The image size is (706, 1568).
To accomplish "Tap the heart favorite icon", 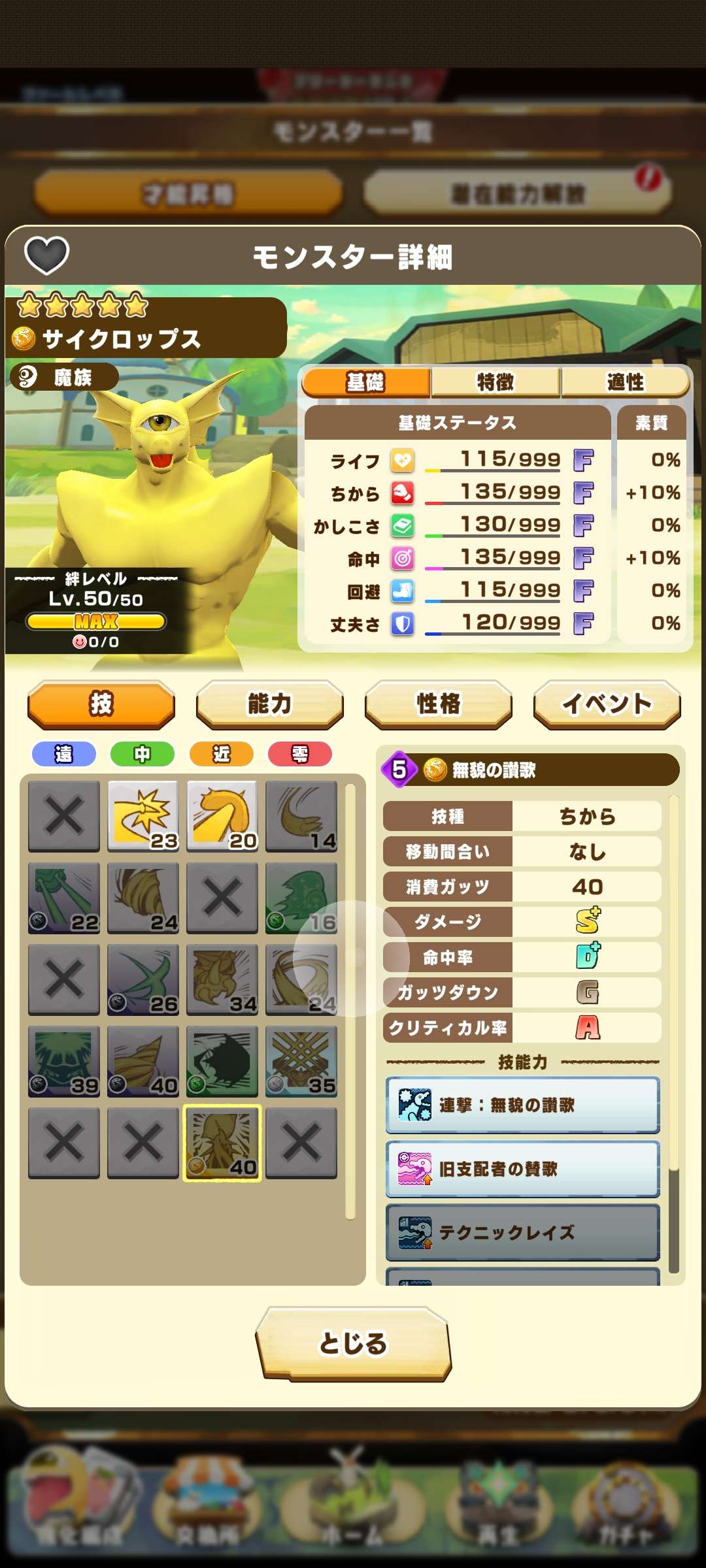I will (x=46, y=255).
